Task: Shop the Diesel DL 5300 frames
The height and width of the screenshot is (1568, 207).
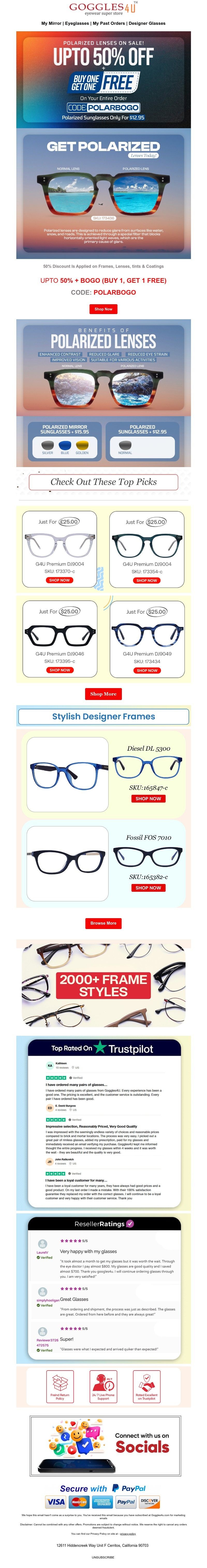Action: coord(148,798)
